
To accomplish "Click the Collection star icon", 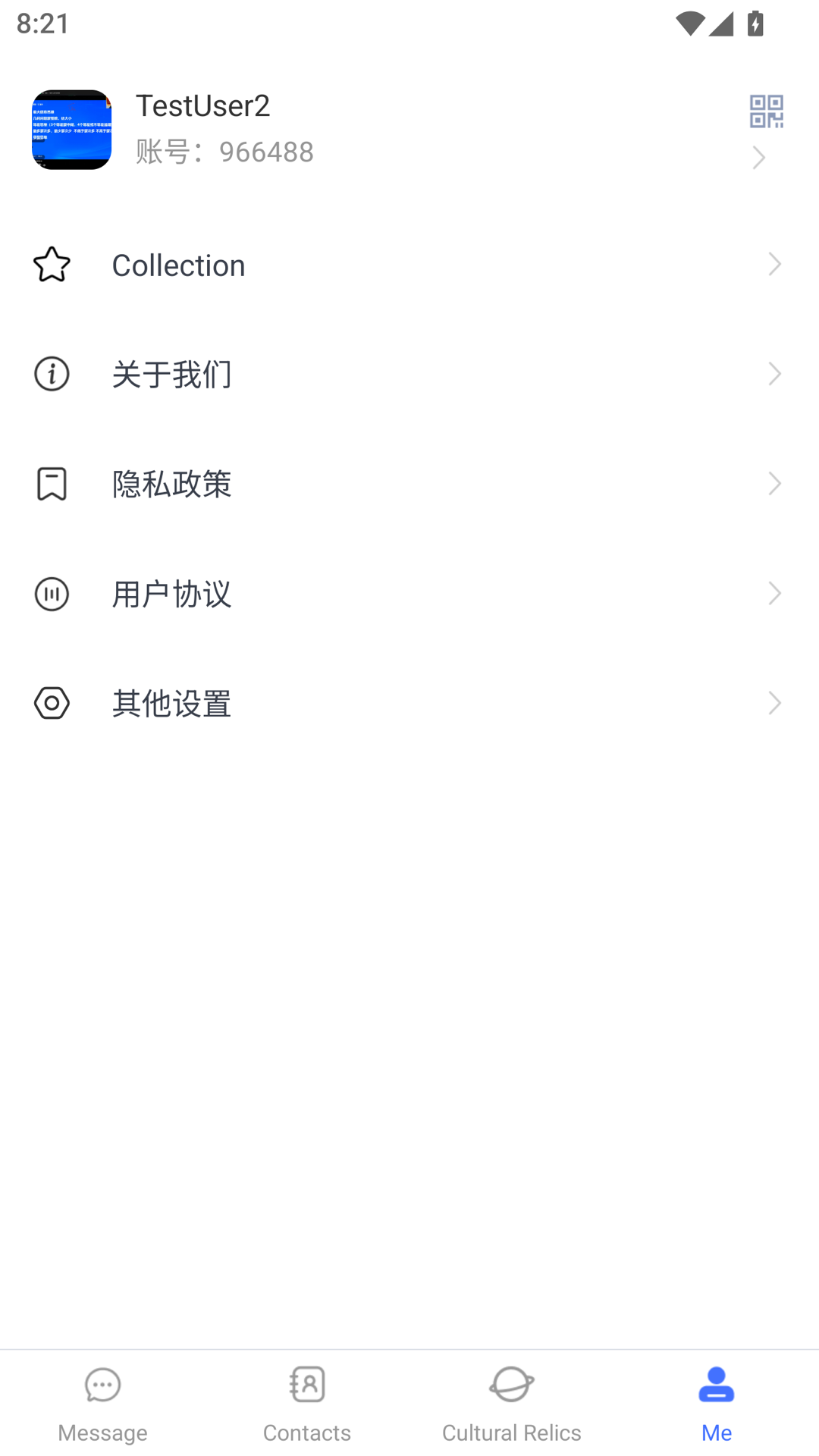I will click(51, 265).
